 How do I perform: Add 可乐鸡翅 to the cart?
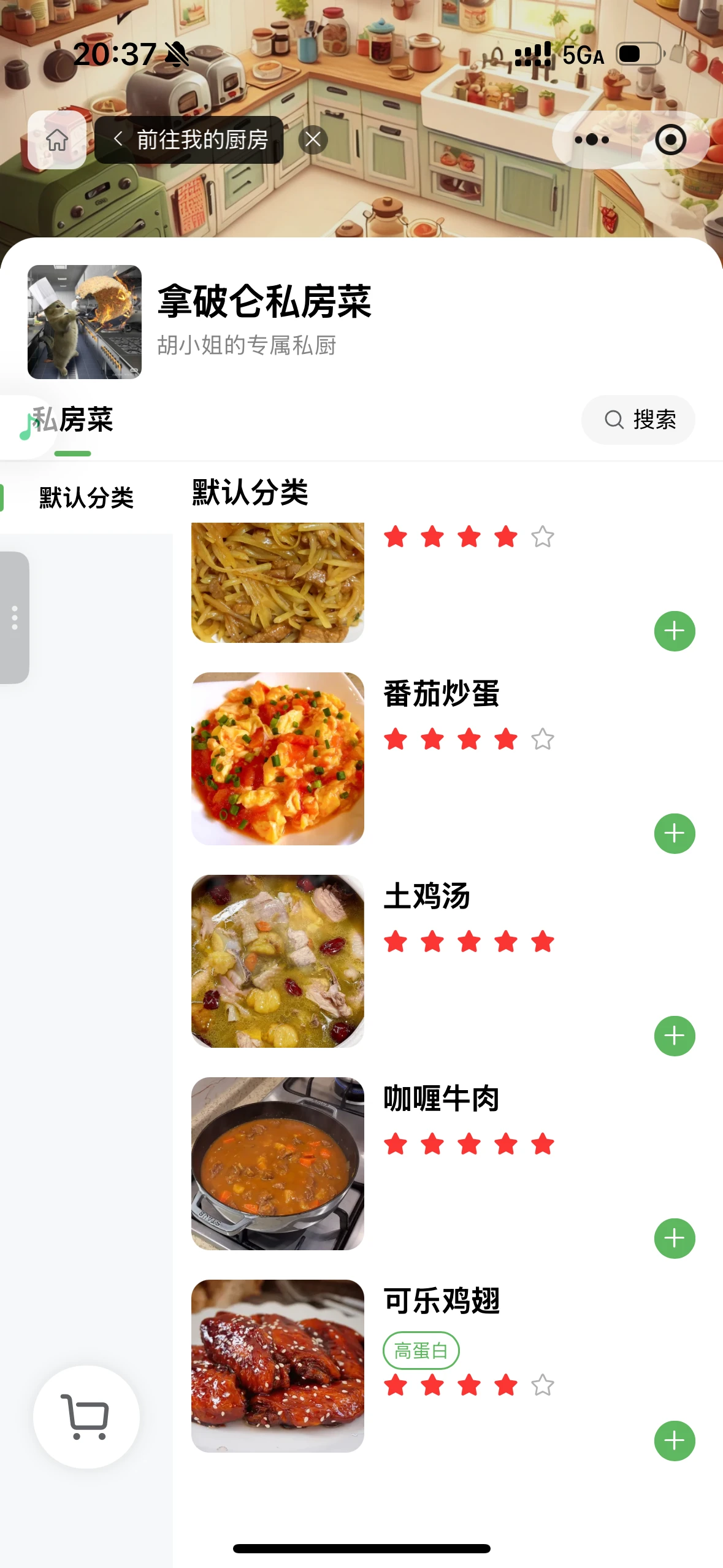click(675, 1441)
